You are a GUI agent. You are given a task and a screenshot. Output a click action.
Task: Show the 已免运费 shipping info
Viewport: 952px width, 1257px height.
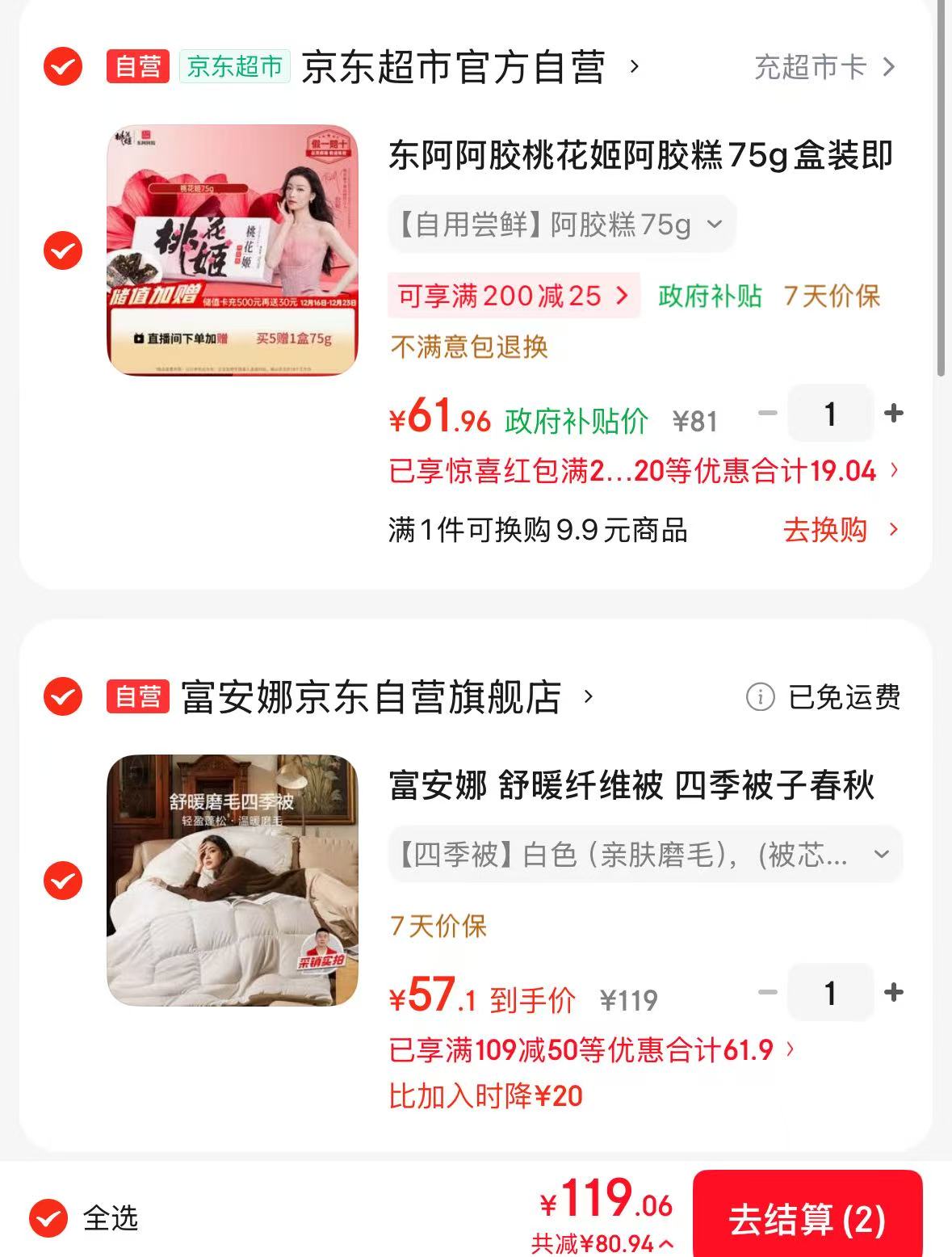824,697
